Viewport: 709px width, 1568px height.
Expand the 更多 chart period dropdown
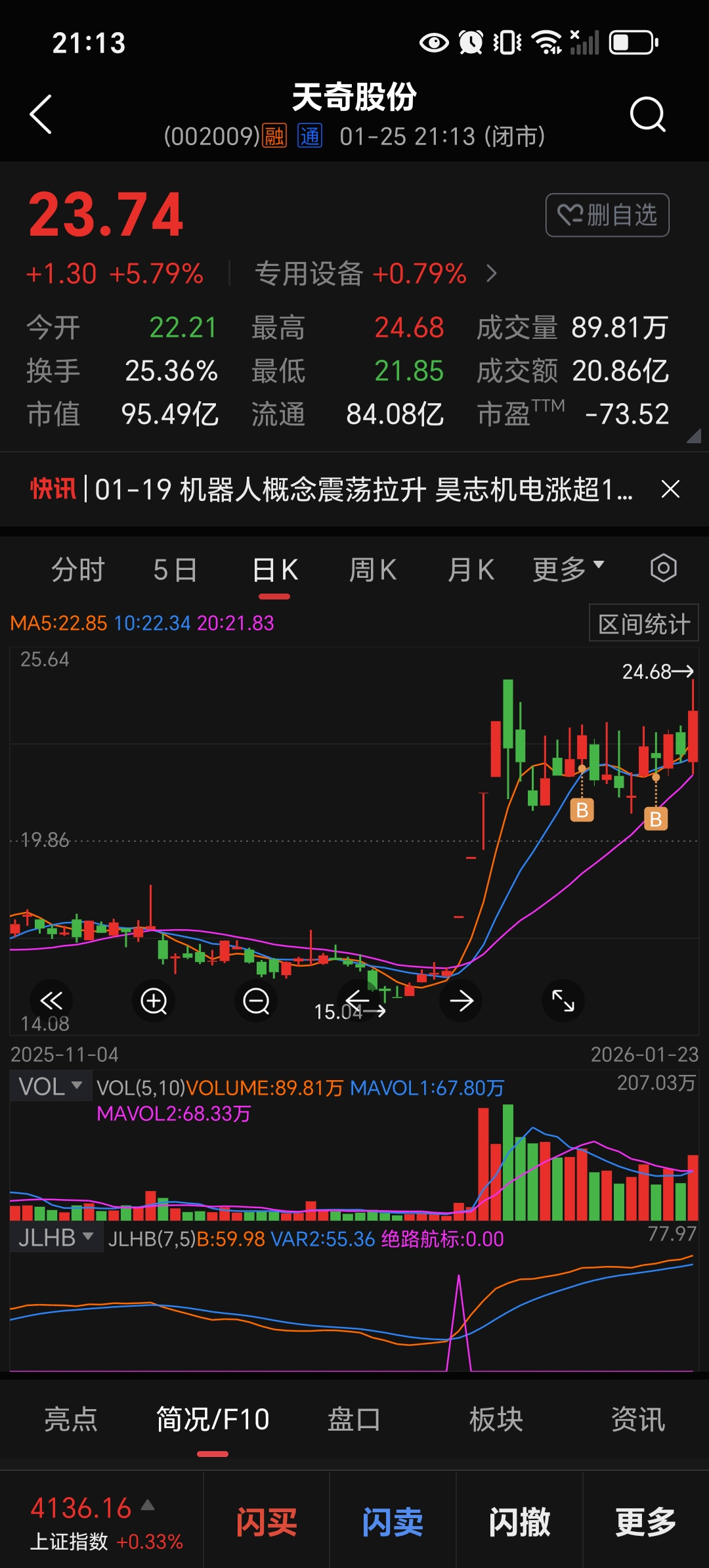568,569
